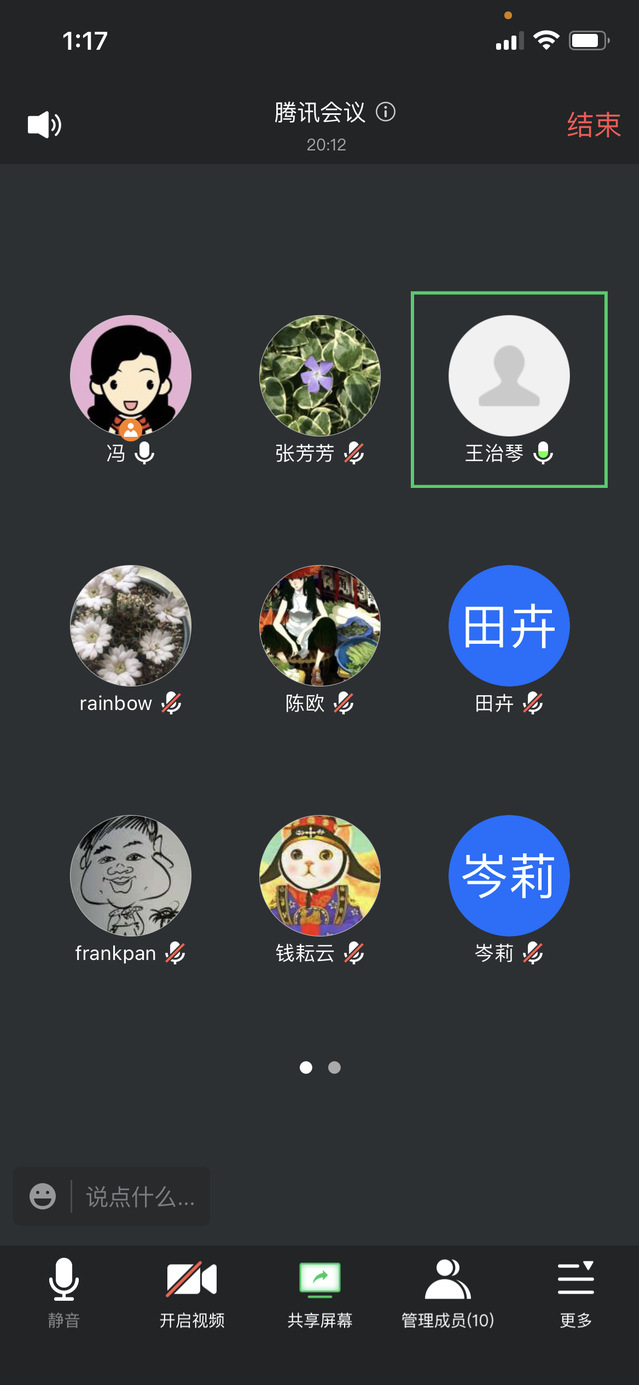639x1385 pixels.
Task: Turn on camera via 开启视频
Action: tap(192, 1293)
